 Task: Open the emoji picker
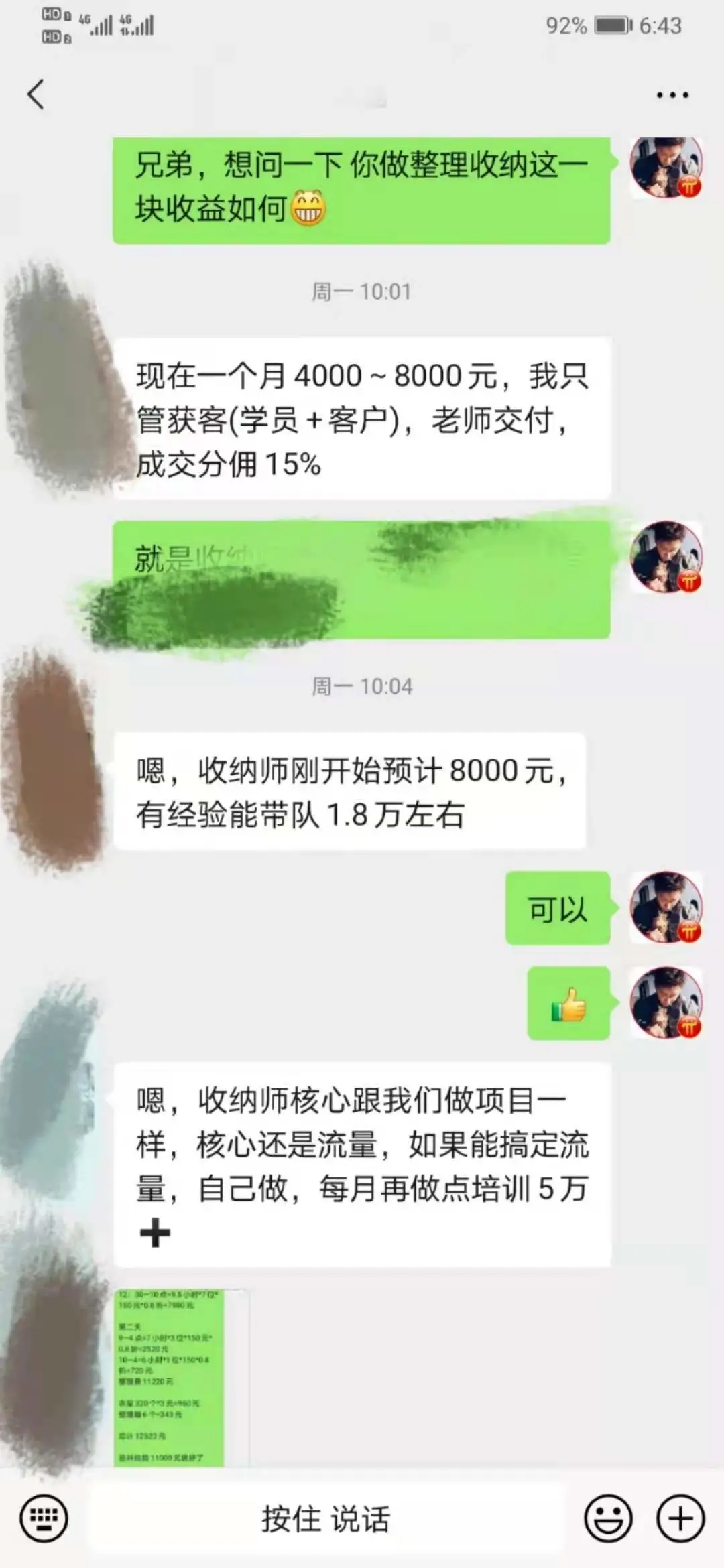click(x=608, y=1518)
